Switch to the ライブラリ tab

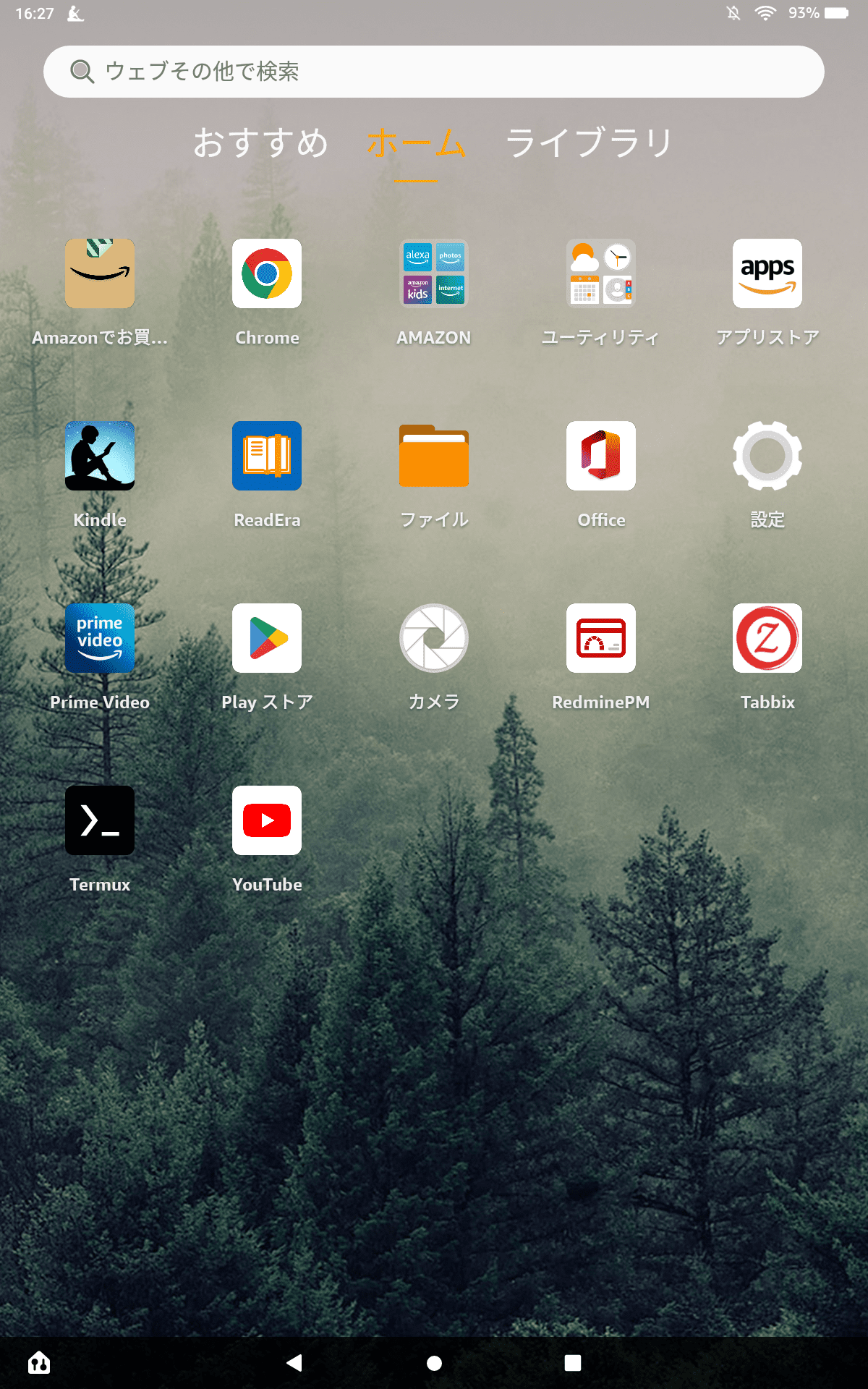coord(590,143)
